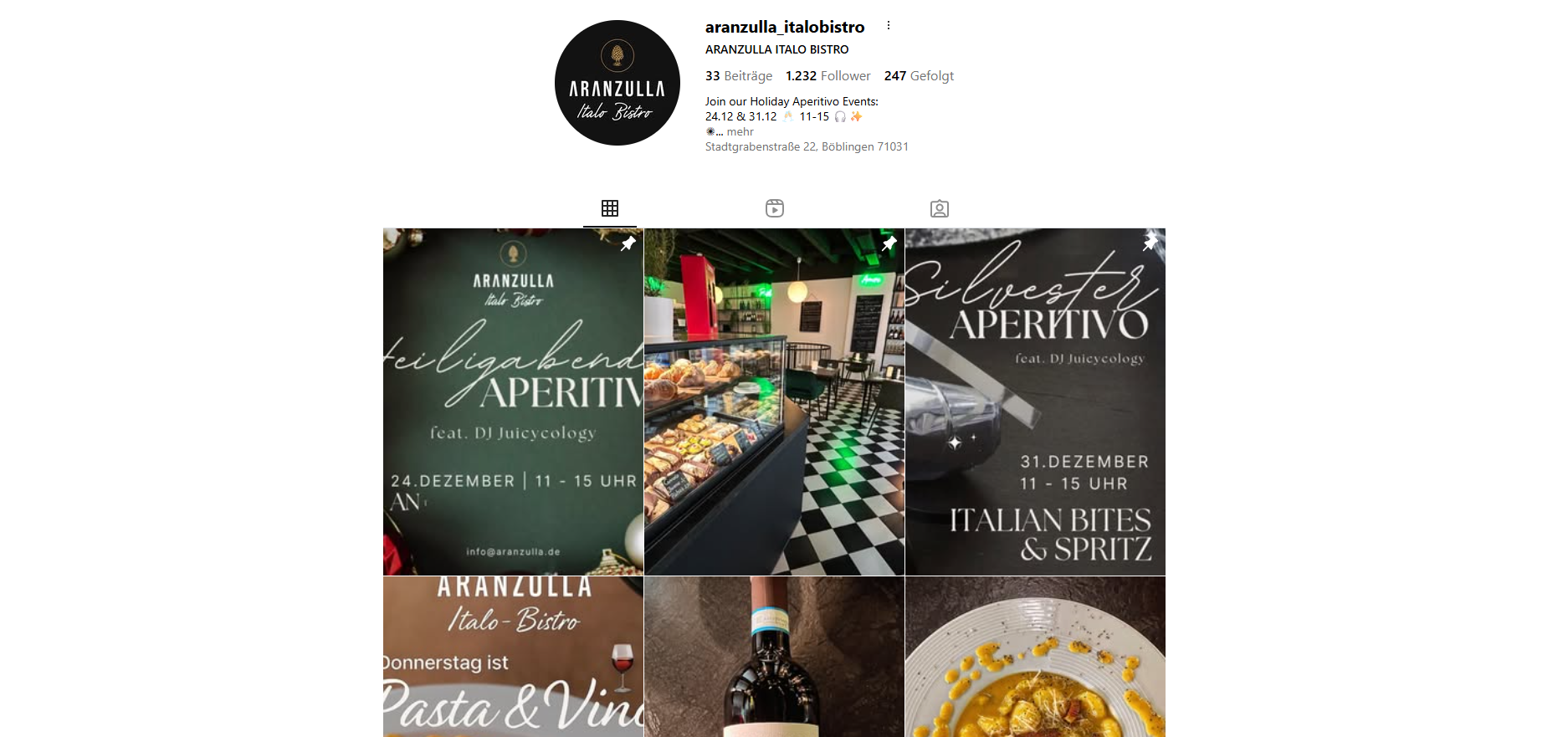Open the pasta dish plate post
The height and width of the screenshot is (737, 1568).
coord(1035,657)
